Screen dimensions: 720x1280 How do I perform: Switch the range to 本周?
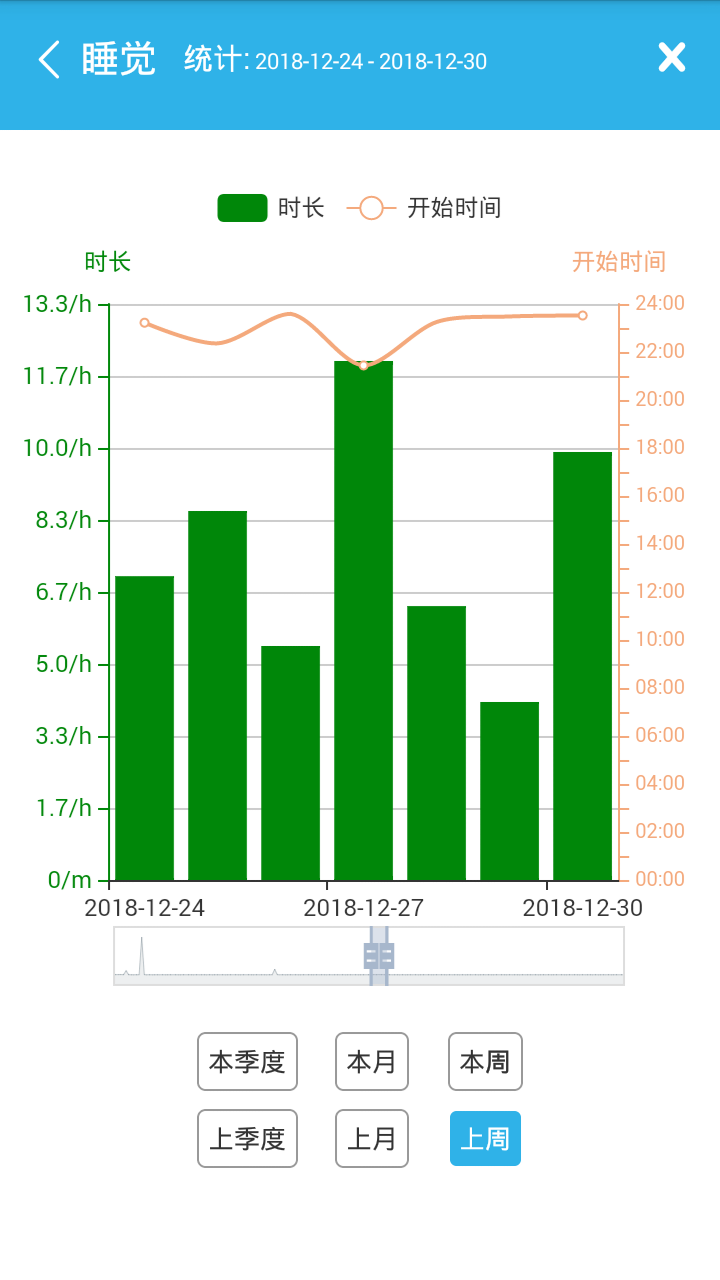(x=485, y=1061)
